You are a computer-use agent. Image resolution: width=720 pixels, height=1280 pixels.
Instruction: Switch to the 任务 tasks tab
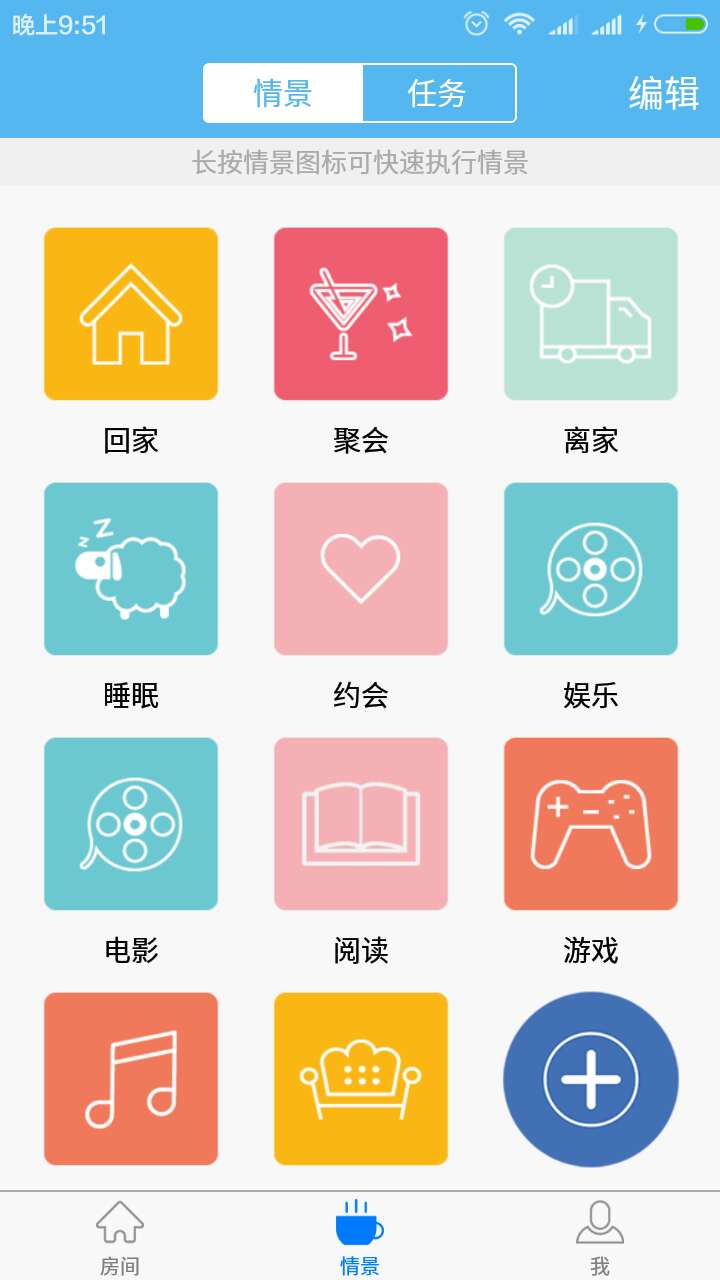point(437,92)
